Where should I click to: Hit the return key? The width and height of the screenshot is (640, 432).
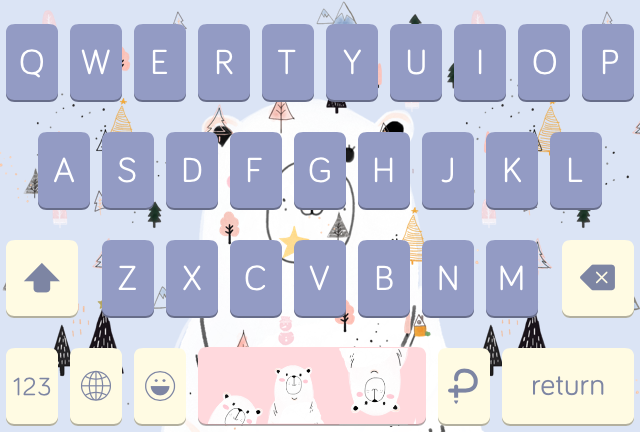pyautogui.click(x=567, y=386)
